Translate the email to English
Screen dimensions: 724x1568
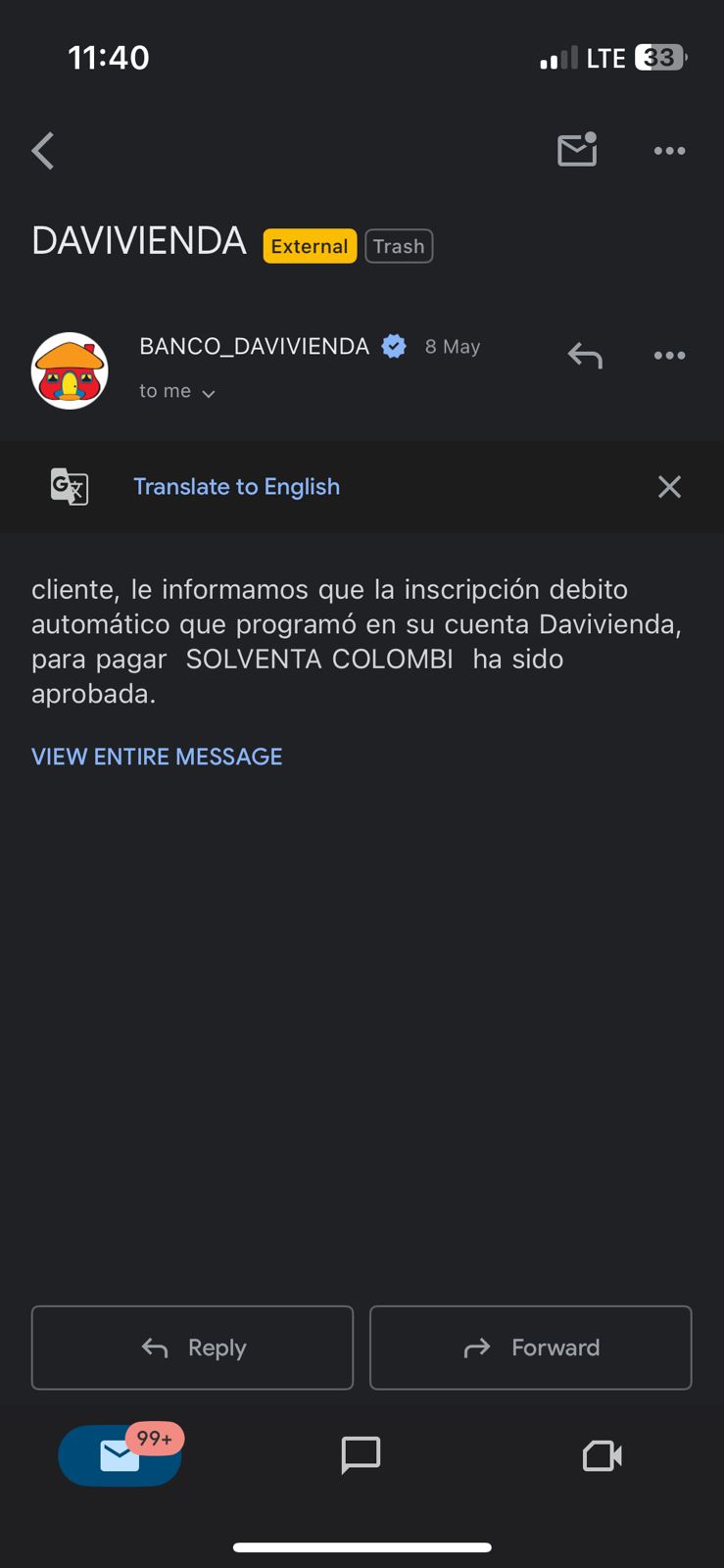pyautogui.click(x=236, y=487)
